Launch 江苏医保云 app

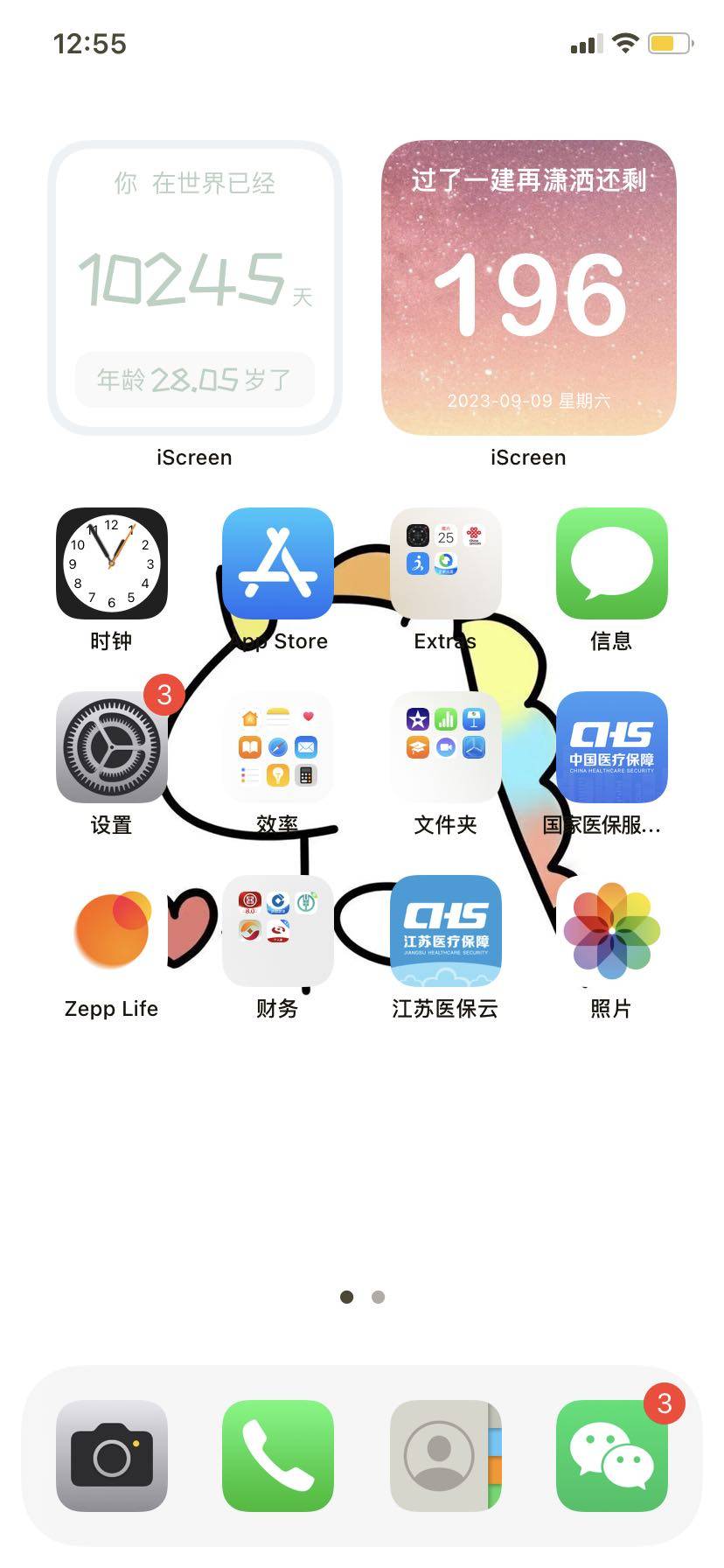[x=445, y=931]
